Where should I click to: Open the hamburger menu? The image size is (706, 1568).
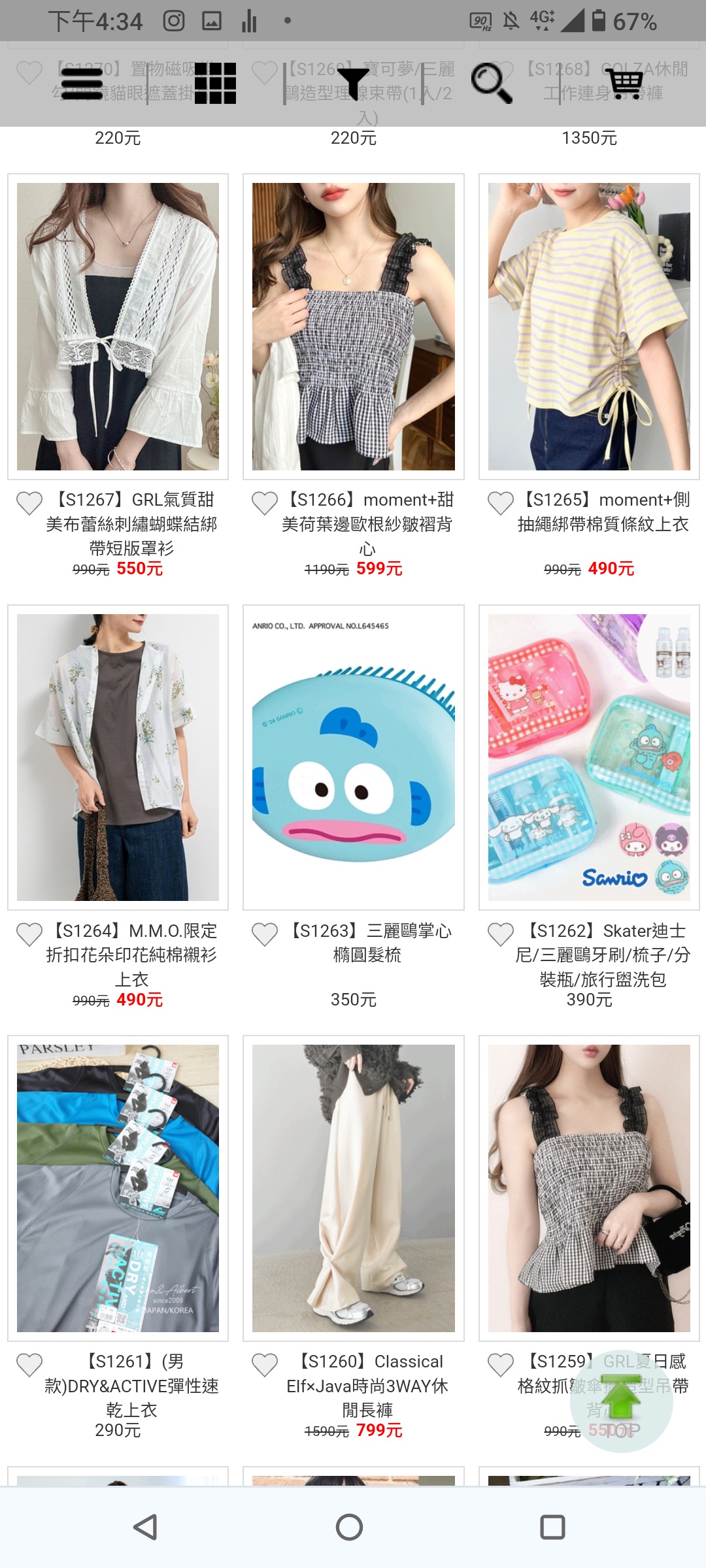pos(82,84)
